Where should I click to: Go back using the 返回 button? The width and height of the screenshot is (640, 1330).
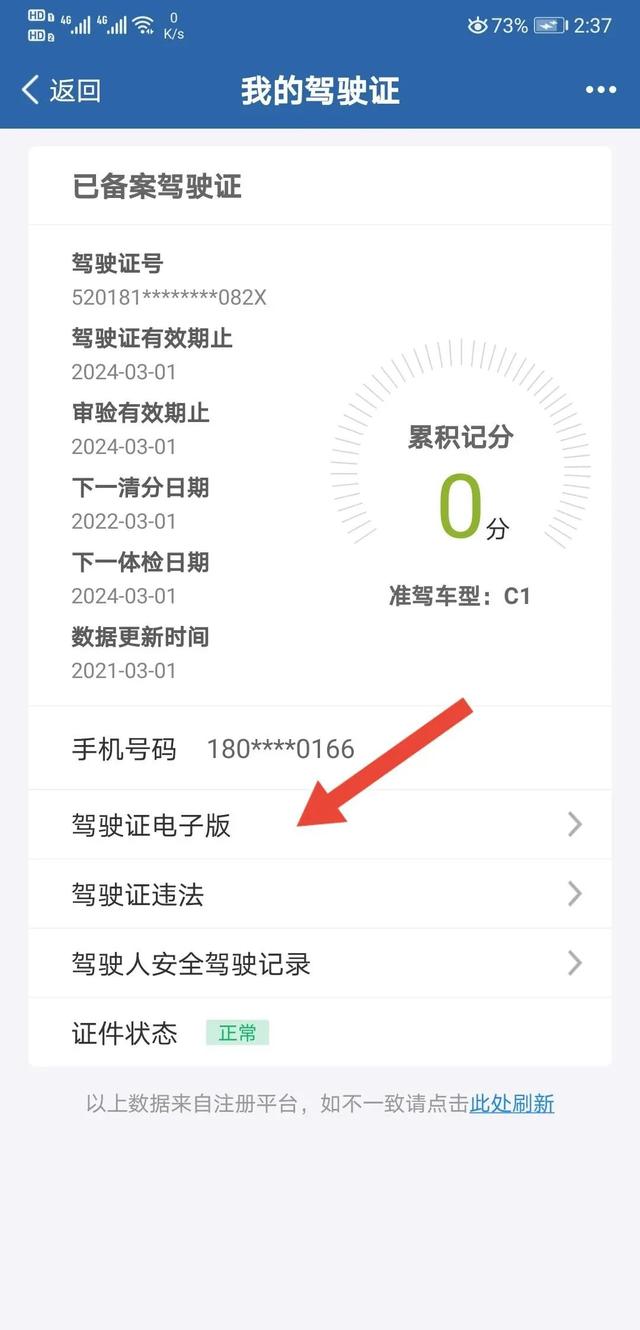pyautogui.click(x=62, y=91)
